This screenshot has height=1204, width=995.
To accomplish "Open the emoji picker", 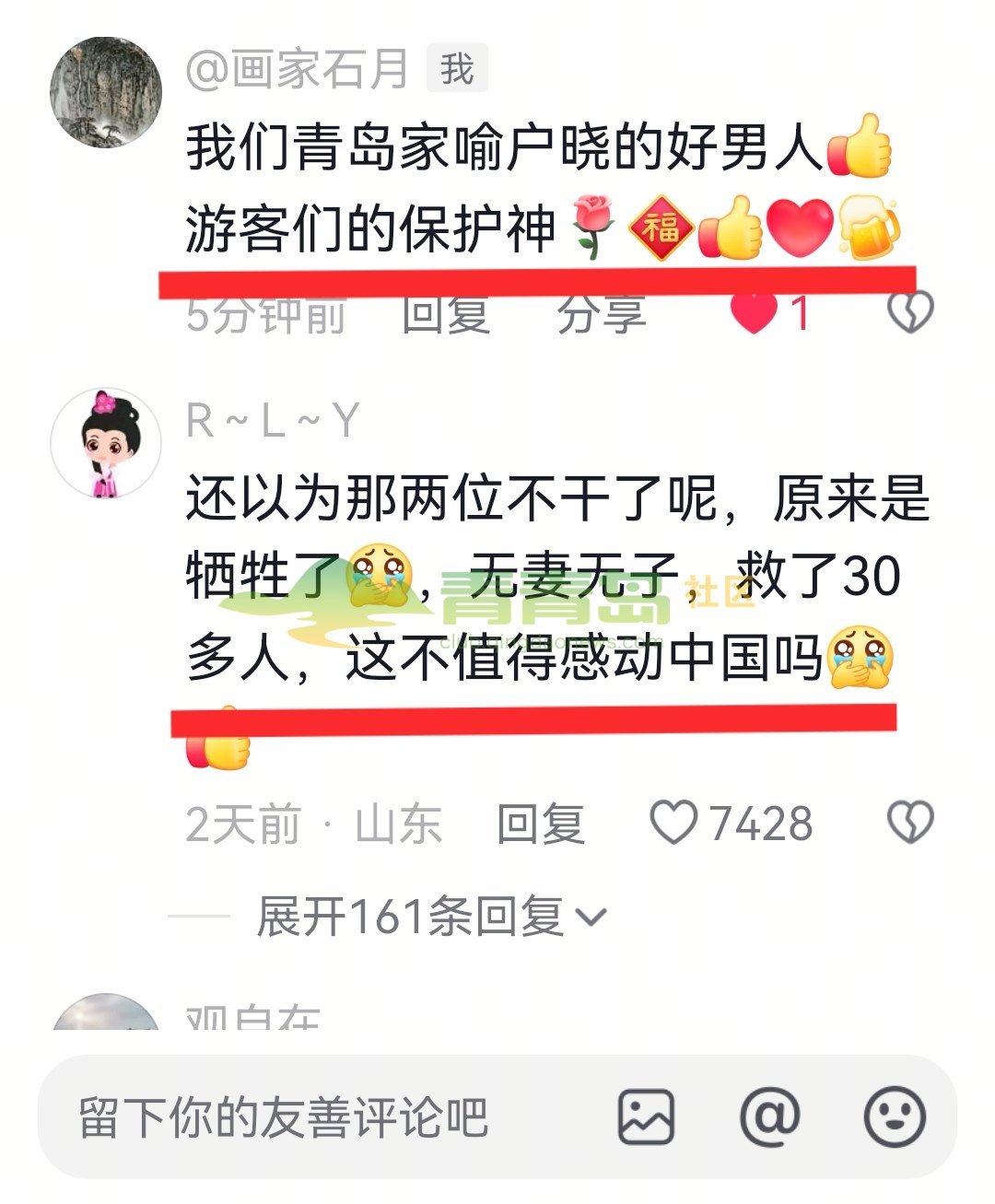I will 894,1117.
